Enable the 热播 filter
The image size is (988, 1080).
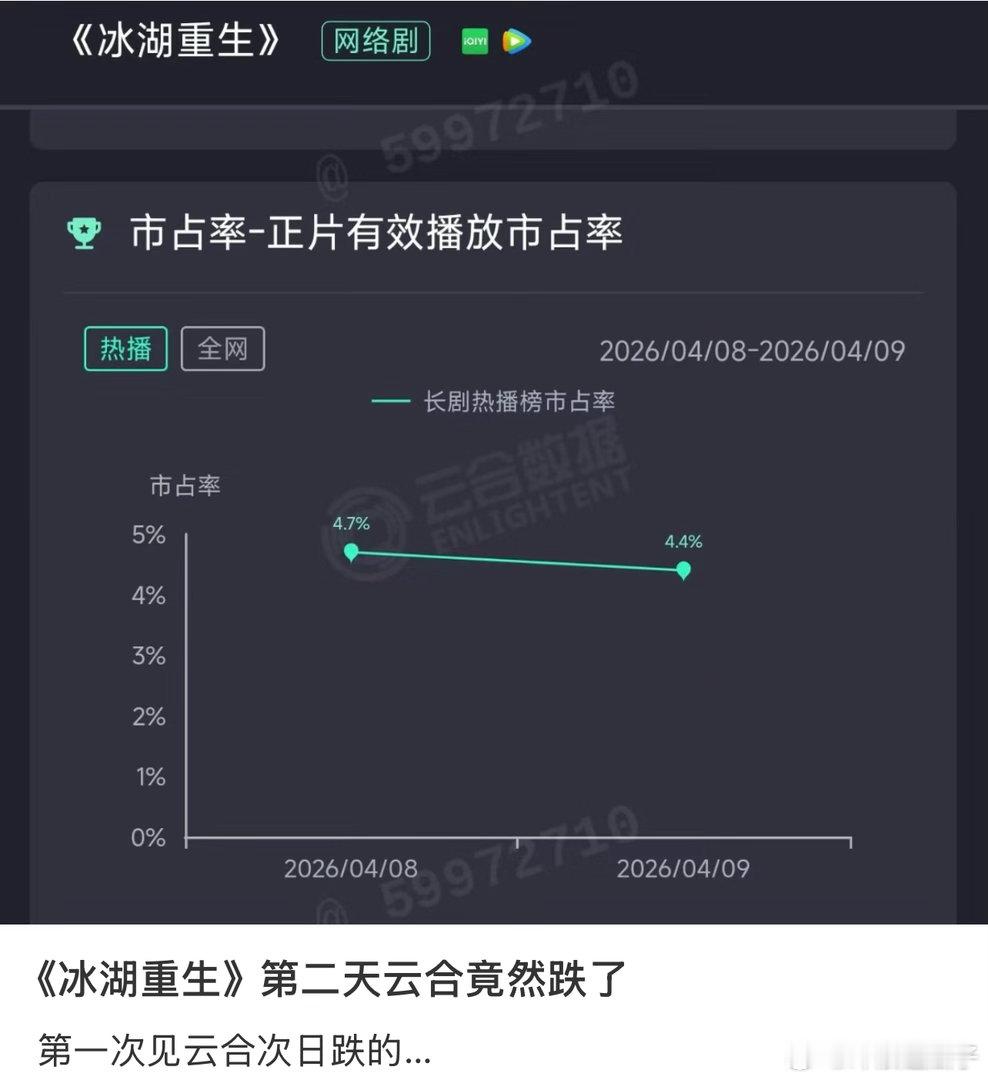[x=124, y=348]
